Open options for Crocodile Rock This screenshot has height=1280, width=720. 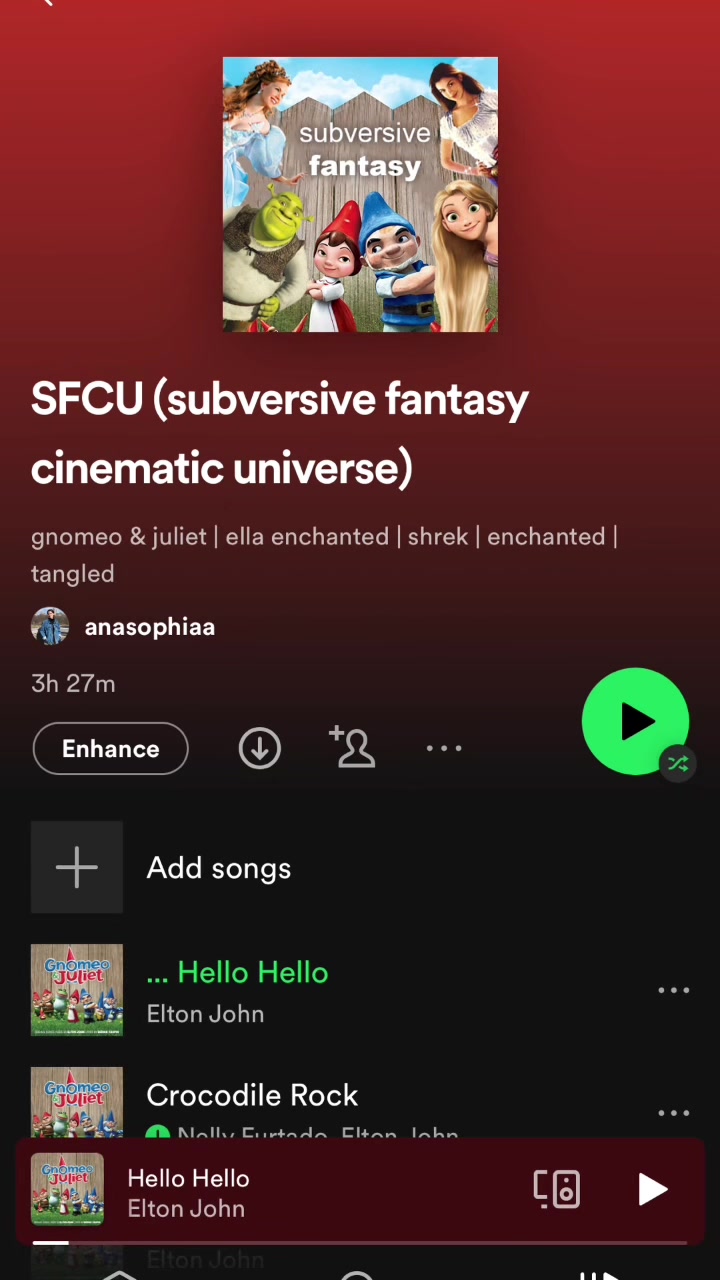[x=673, y=1112]
